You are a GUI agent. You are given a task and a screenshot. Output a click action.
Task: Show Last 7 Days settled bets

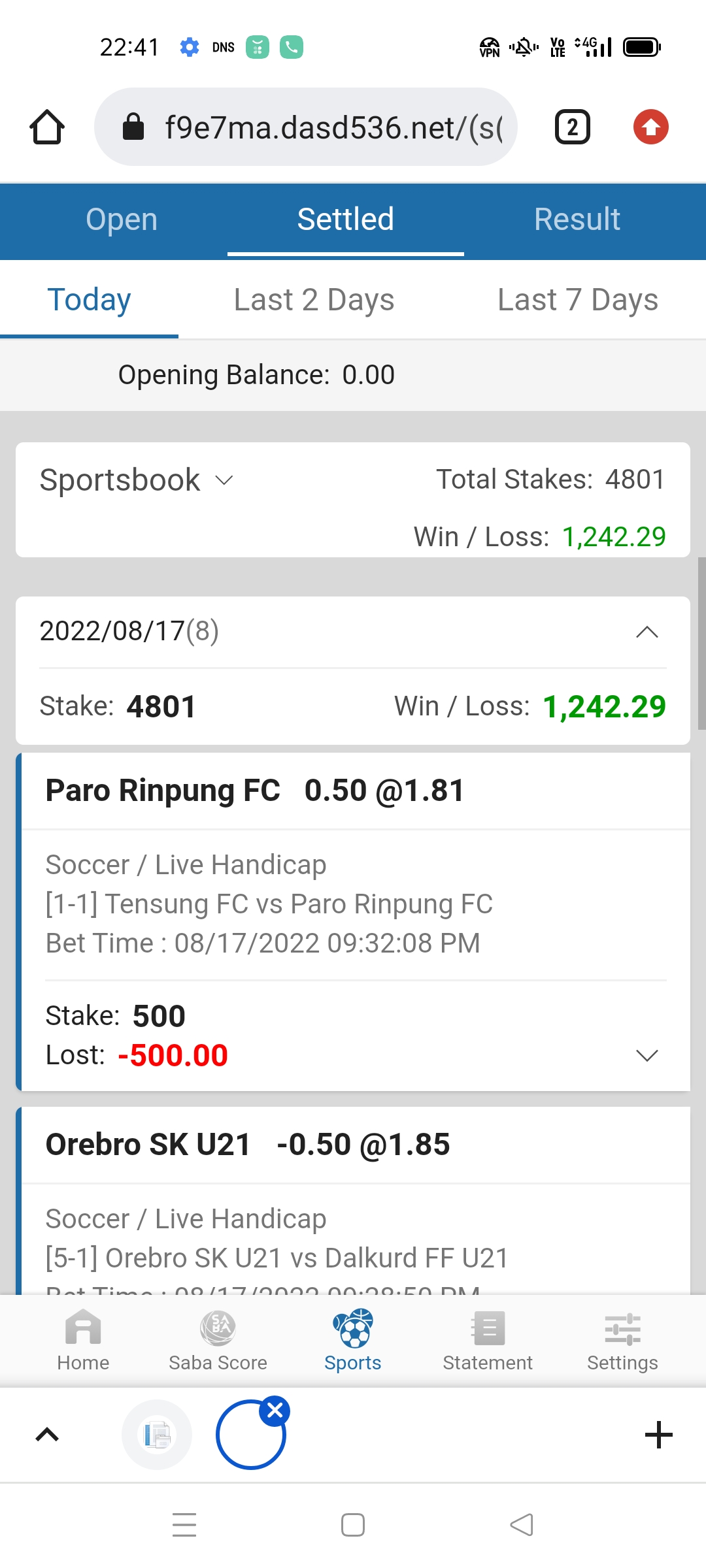click(577, 300)
